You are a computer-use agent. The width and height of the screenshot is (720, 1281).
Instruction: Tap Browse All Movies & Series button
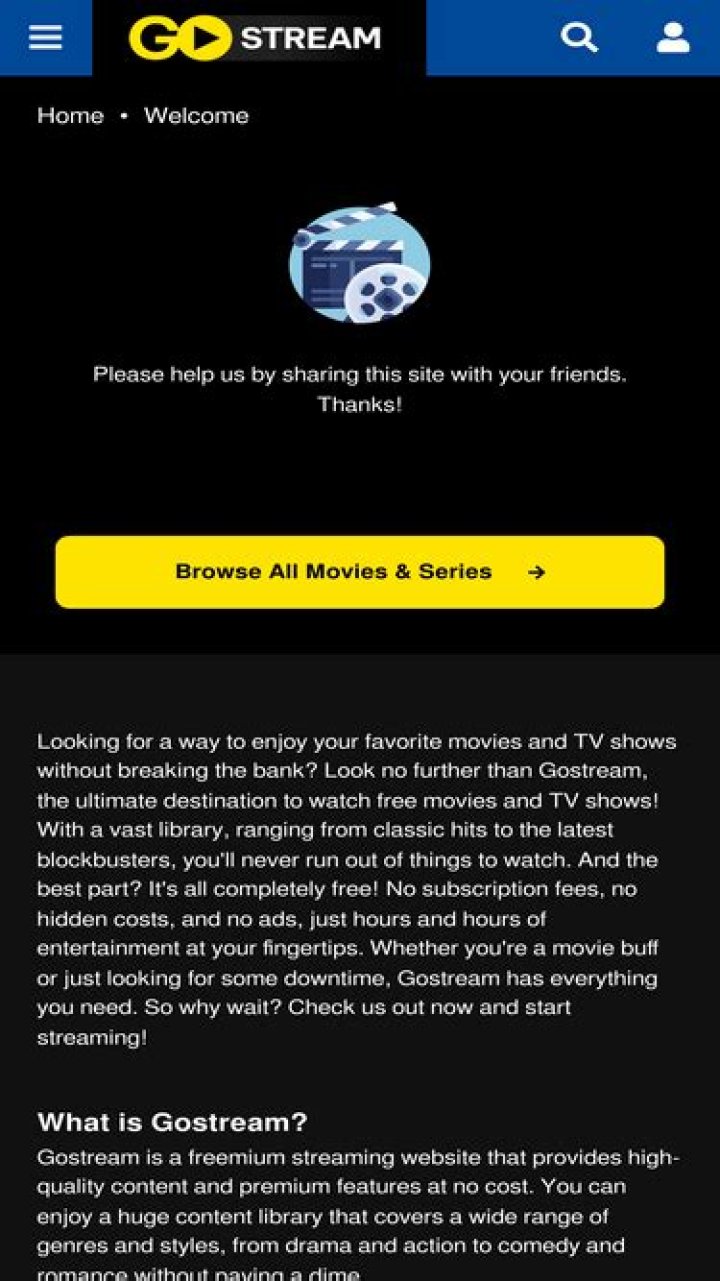click(x=360, y=572)
